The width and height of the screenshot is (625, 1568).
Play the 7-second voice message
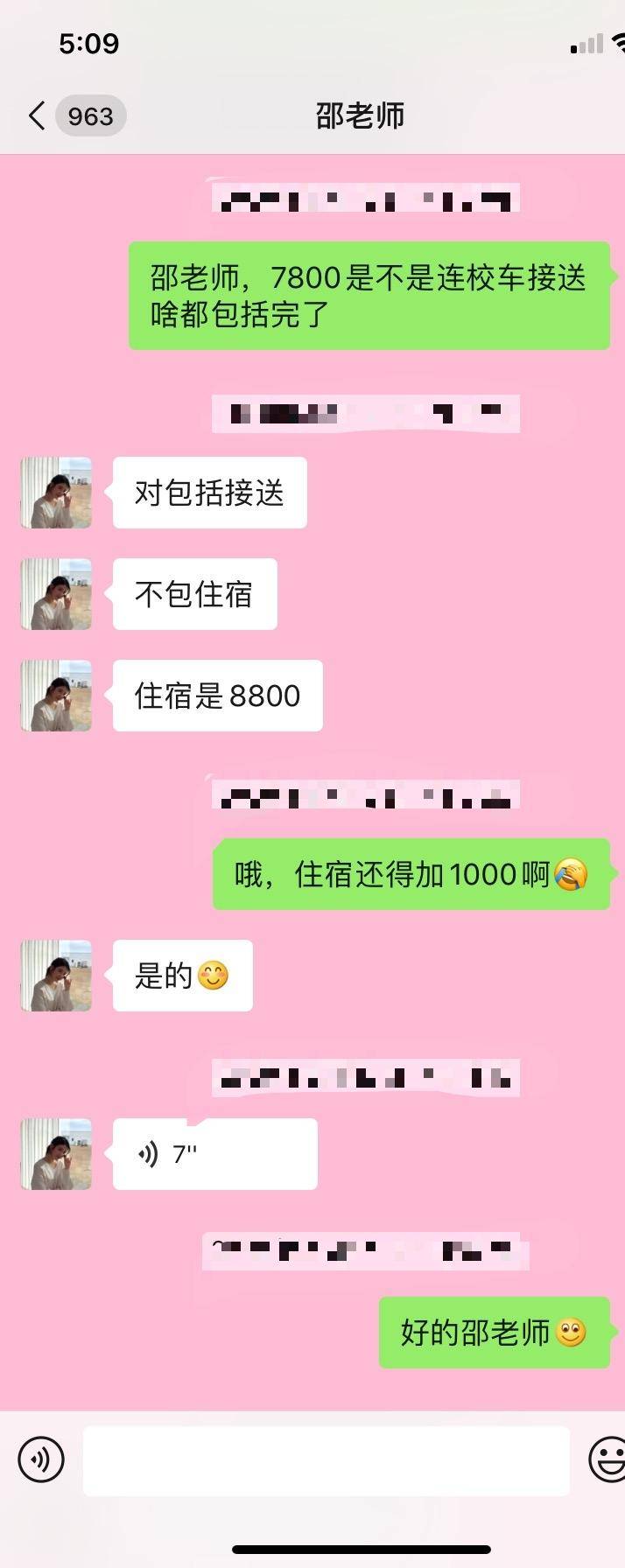pyautogui.click(x=214, y=1154)
